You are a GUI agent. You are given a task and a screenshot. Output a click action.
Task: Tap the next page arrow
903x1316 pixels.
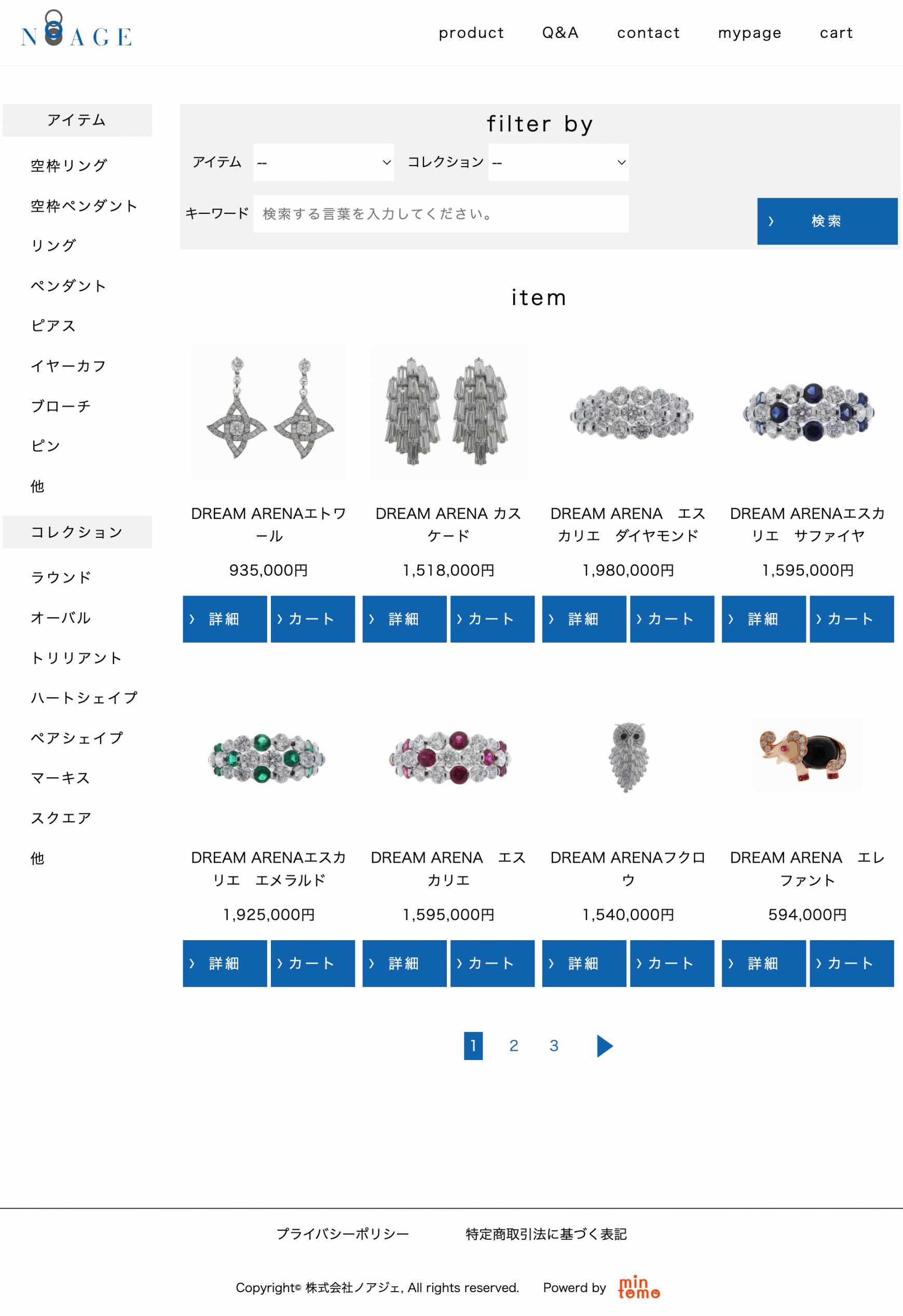tap(604, 1046)
